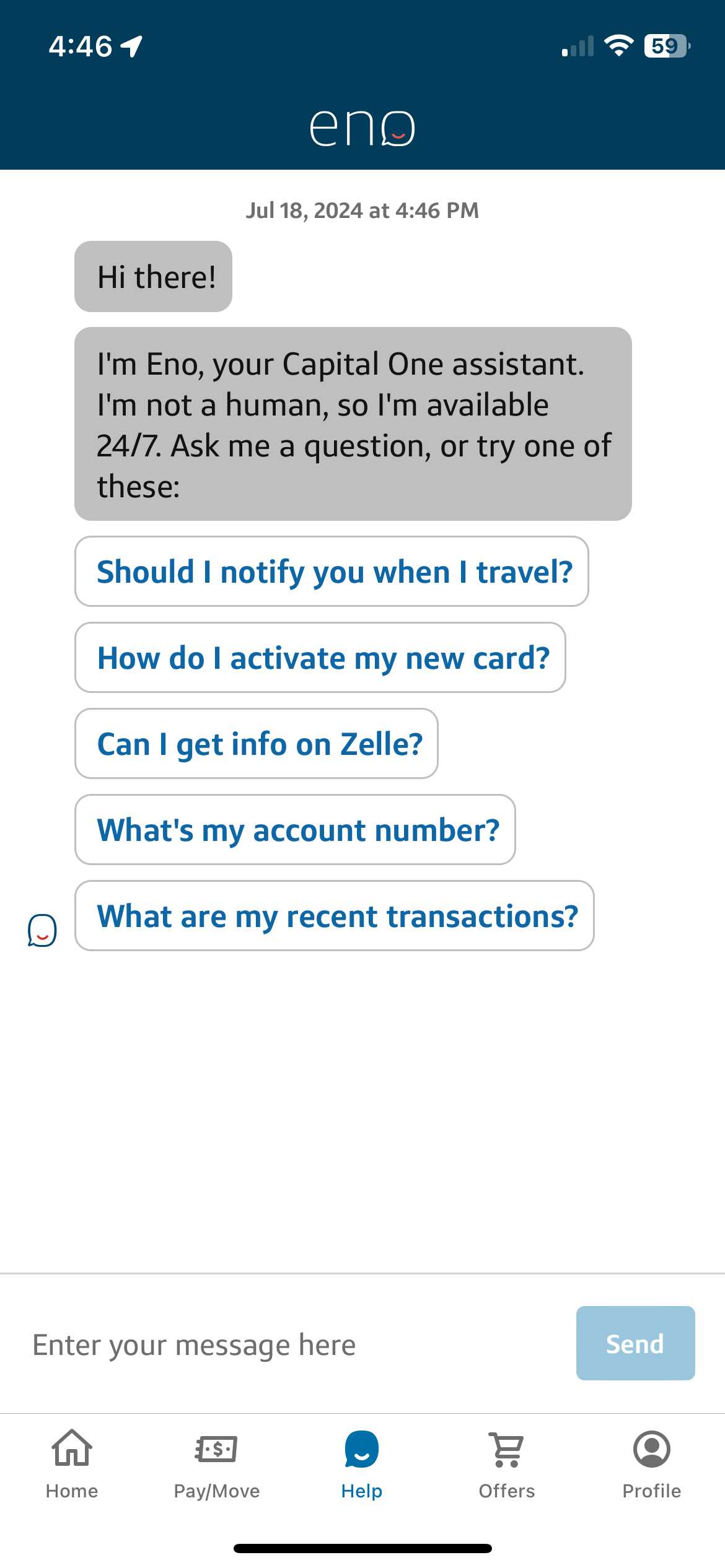The width and height of the screenshot is (725, 1568).
Task: Switch to the Pay/Move tab
Action: pos(217,1464)
